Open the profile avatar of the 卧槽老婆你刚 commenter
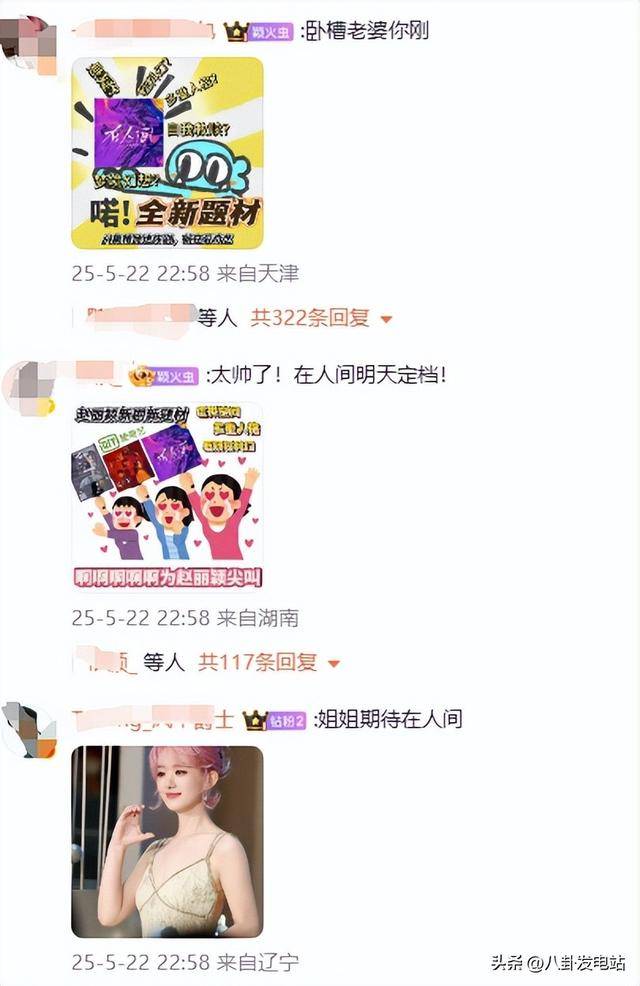This screenshot has height=986, width=640. [28, 42]
